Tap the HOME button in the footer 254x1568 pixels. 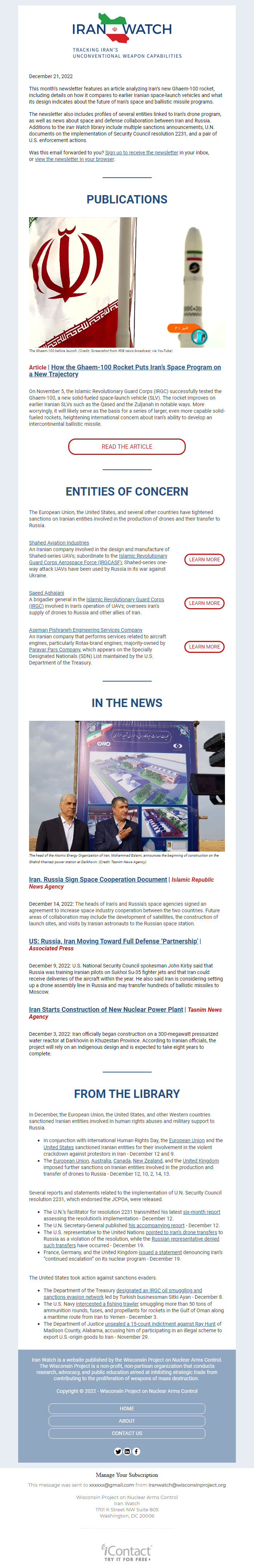(127, 1409)
